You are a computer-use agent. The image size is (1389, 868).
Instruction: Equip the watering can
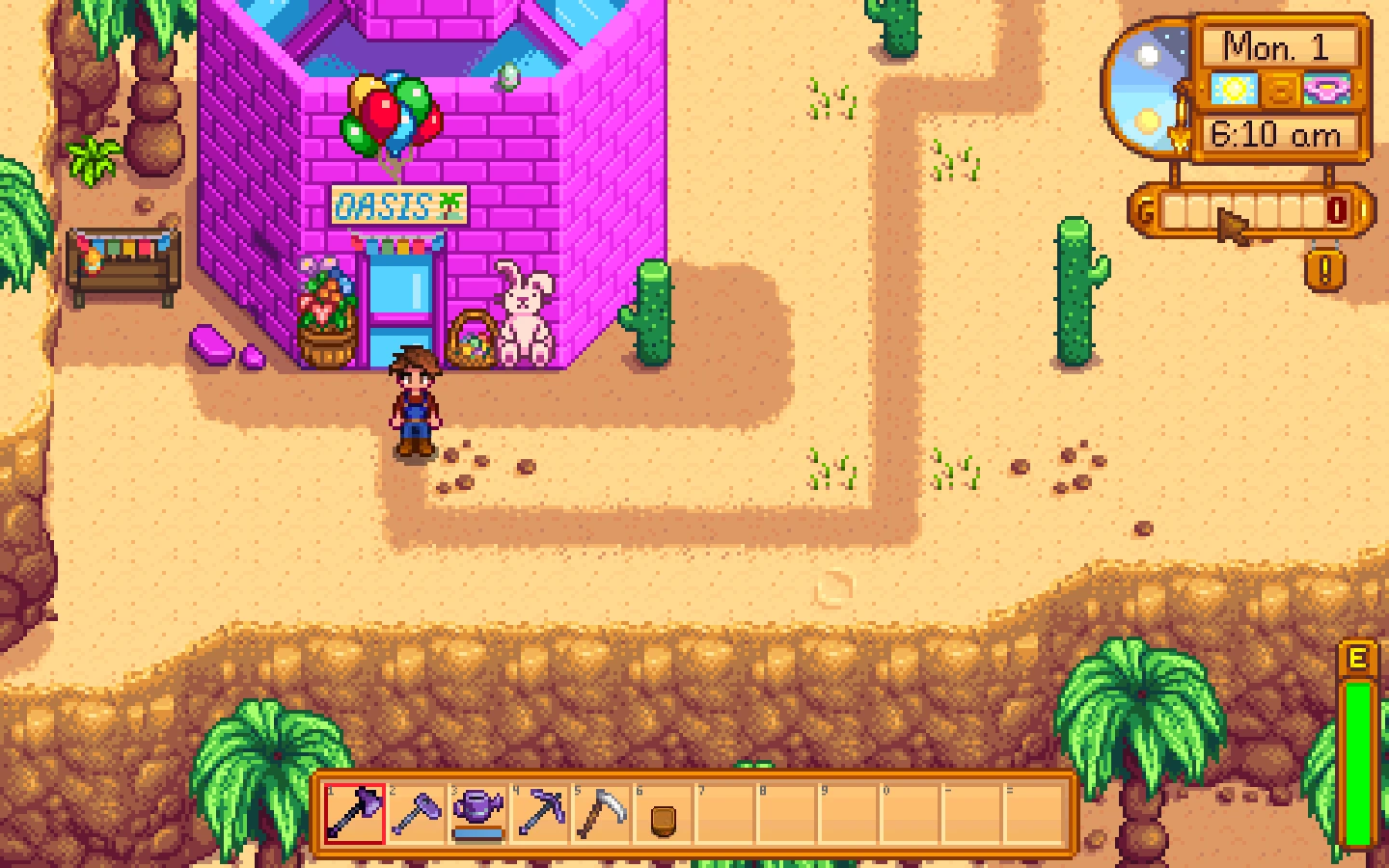[478, 814]
